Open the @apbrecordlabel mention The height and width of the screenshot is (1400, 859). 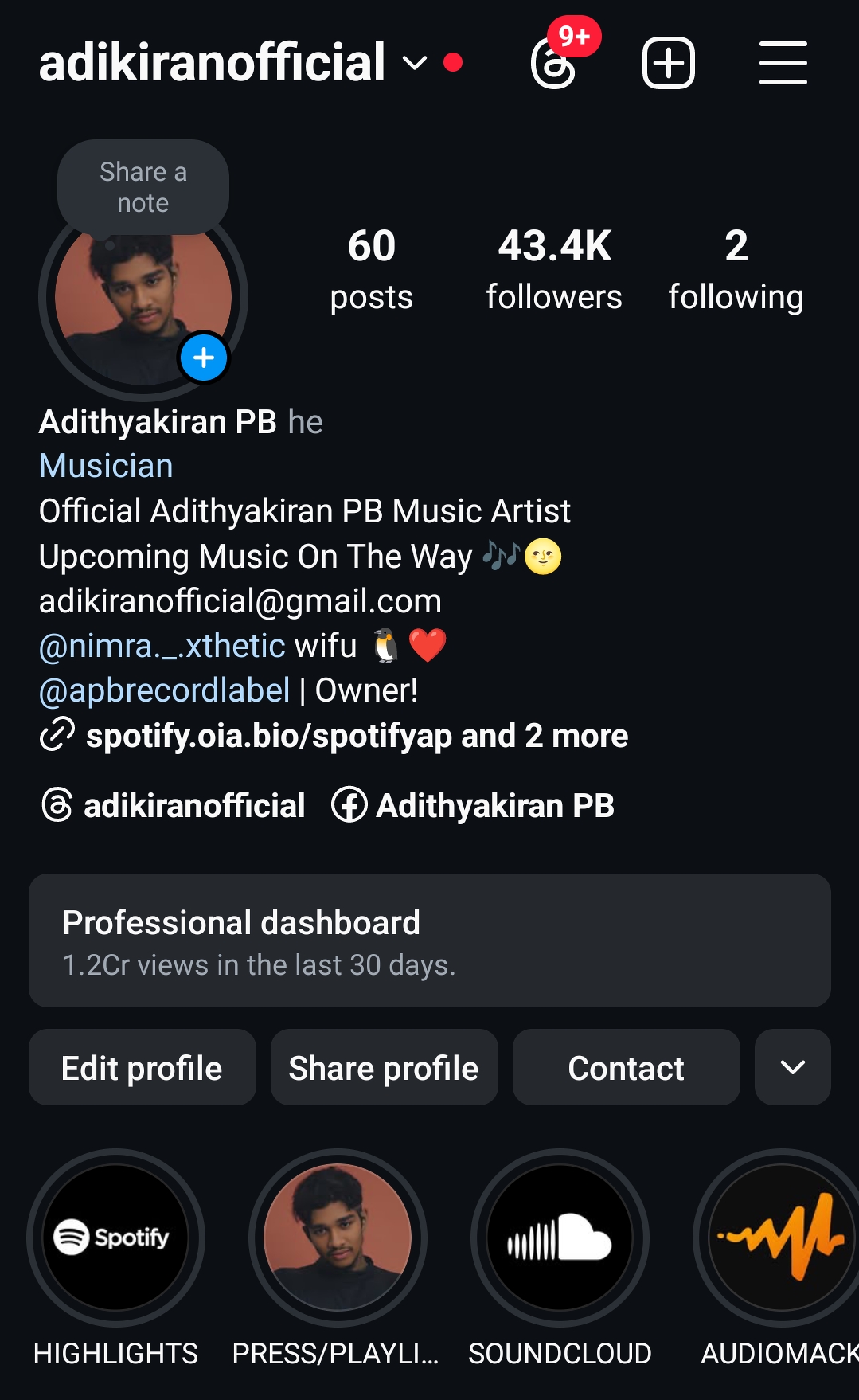[x=165, y=690]
